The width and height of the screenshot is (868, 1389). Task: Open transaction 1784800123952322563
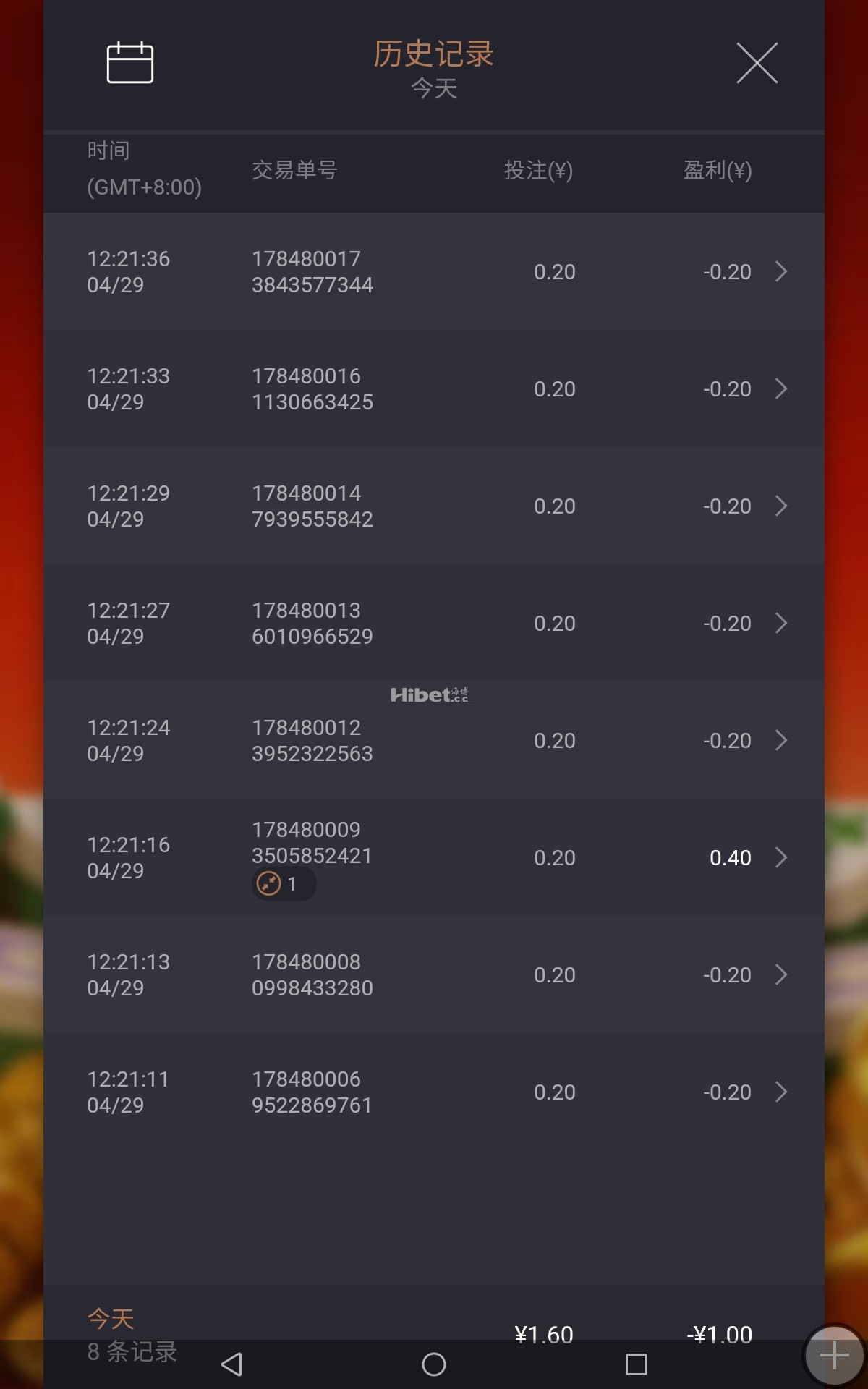point(434,740)
